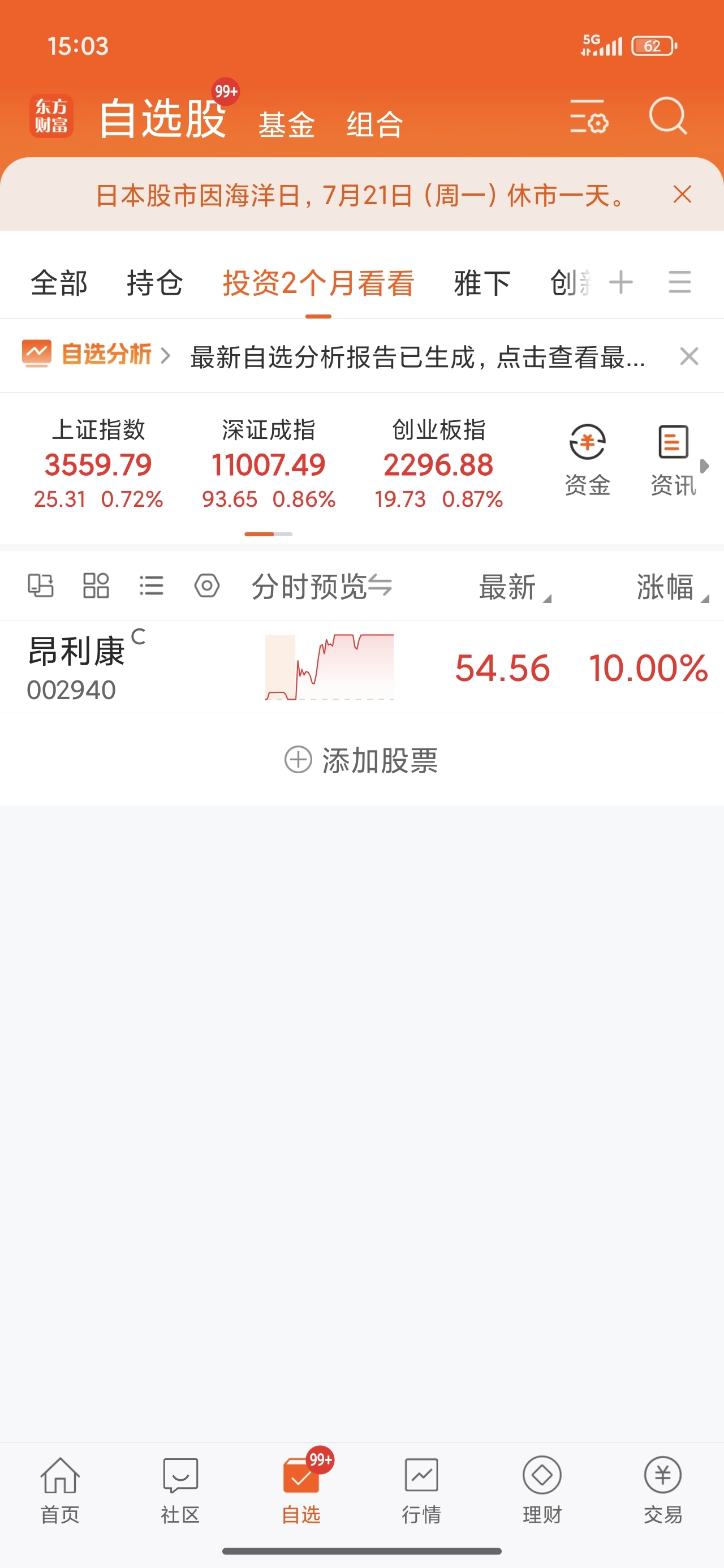Open the 上证指数 index details
This screenshot has width=724, height=1568.
point(98,464)
